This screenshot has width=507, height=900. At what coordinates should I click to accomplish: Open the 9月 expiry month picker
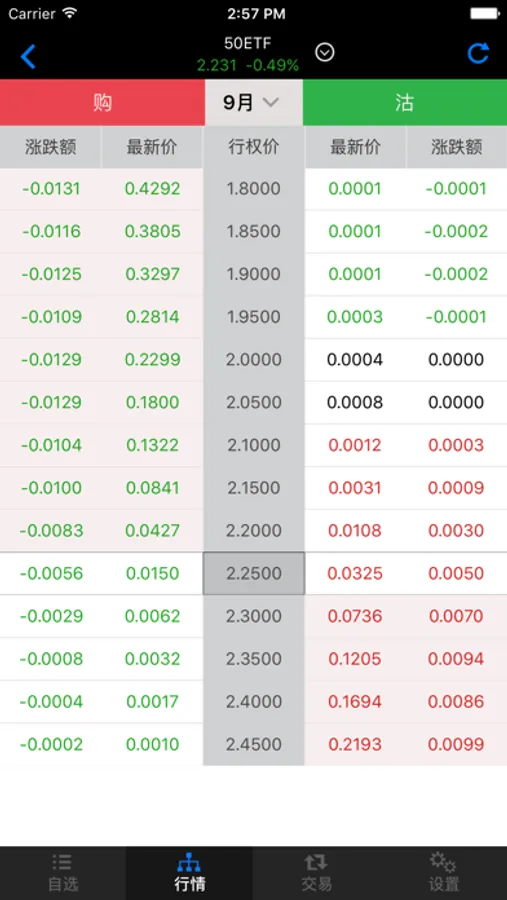(x=254, y=103)
